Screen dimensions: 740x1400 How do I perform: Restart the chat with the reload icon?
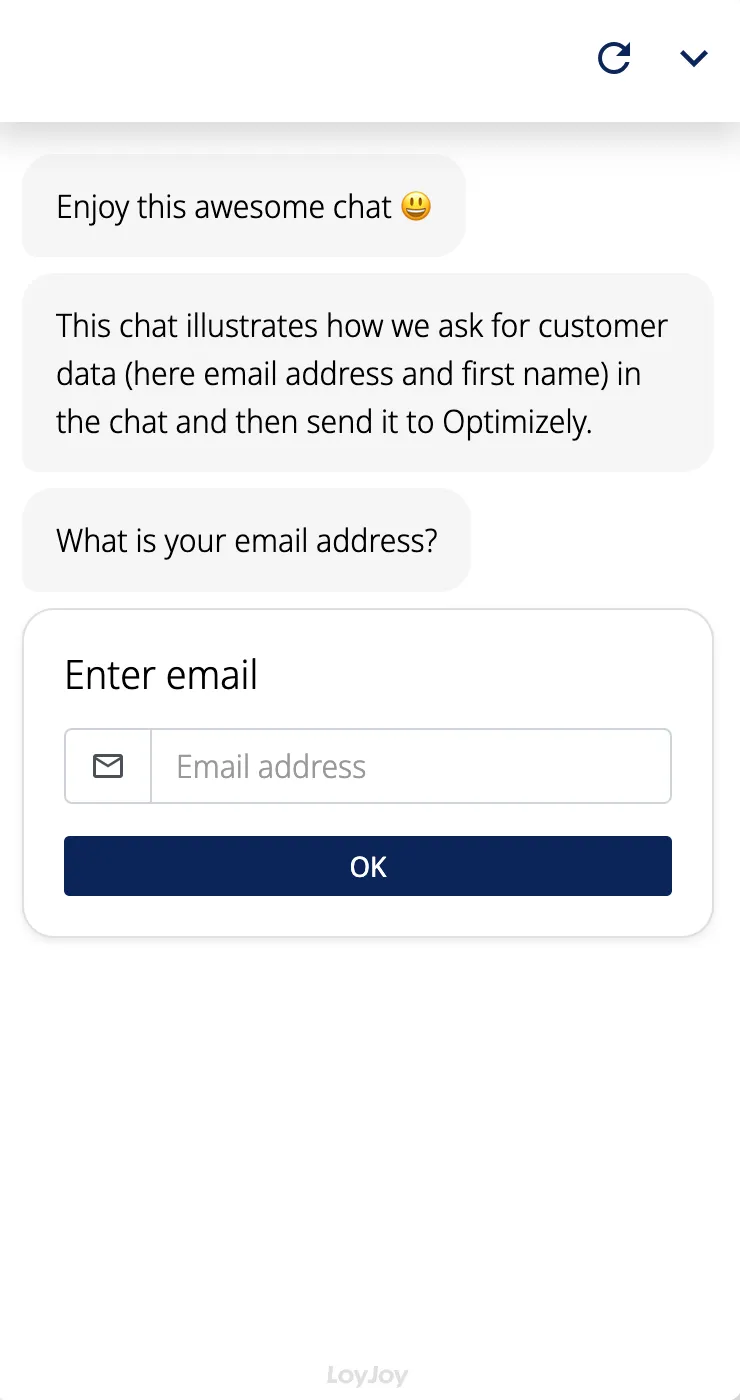[x=614, y=58]
